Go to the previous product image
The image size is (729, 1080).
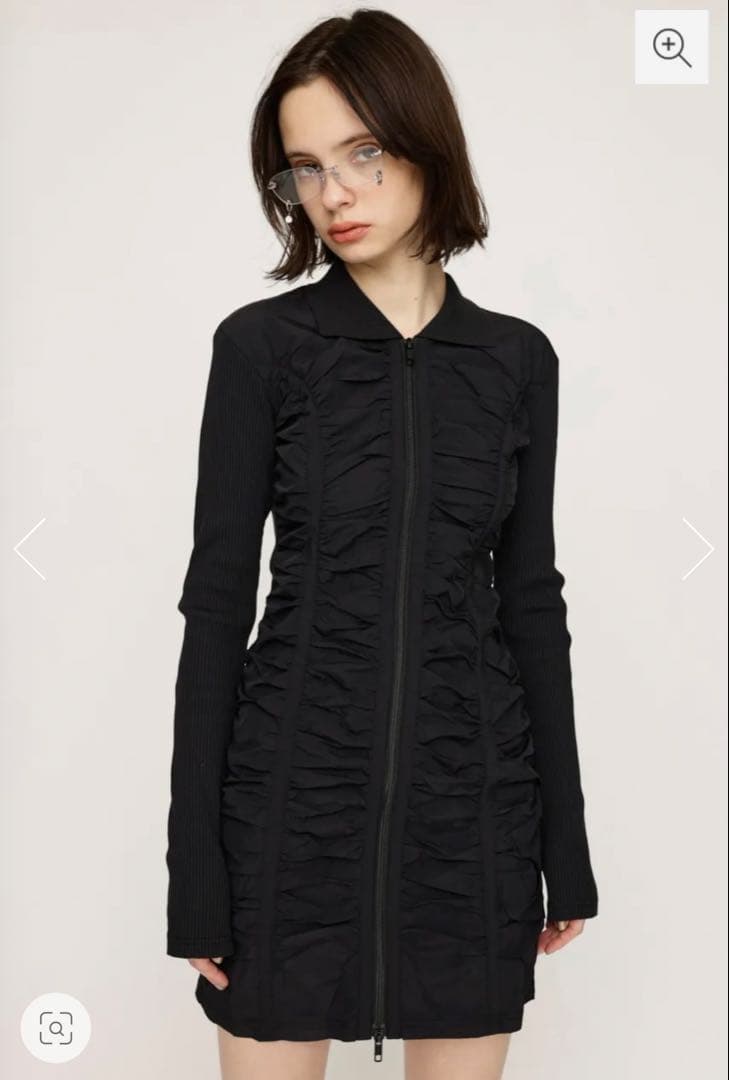point(30,549)
